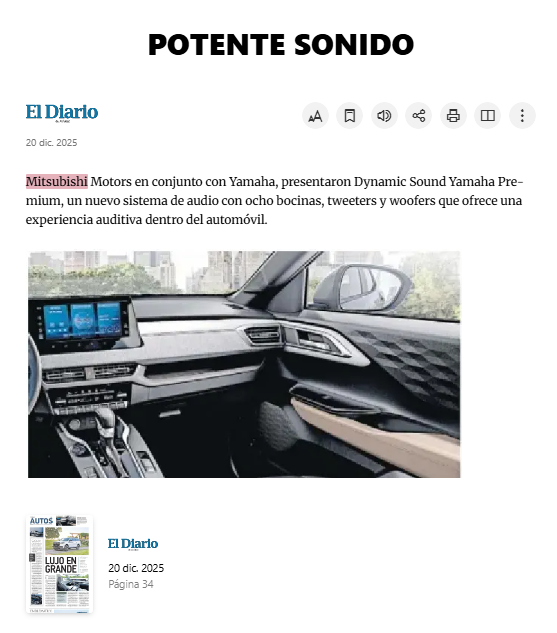The width and height of the screenshot is (557, 633).
Task: Open the car interior photo
Action: [x=244, y=364]
